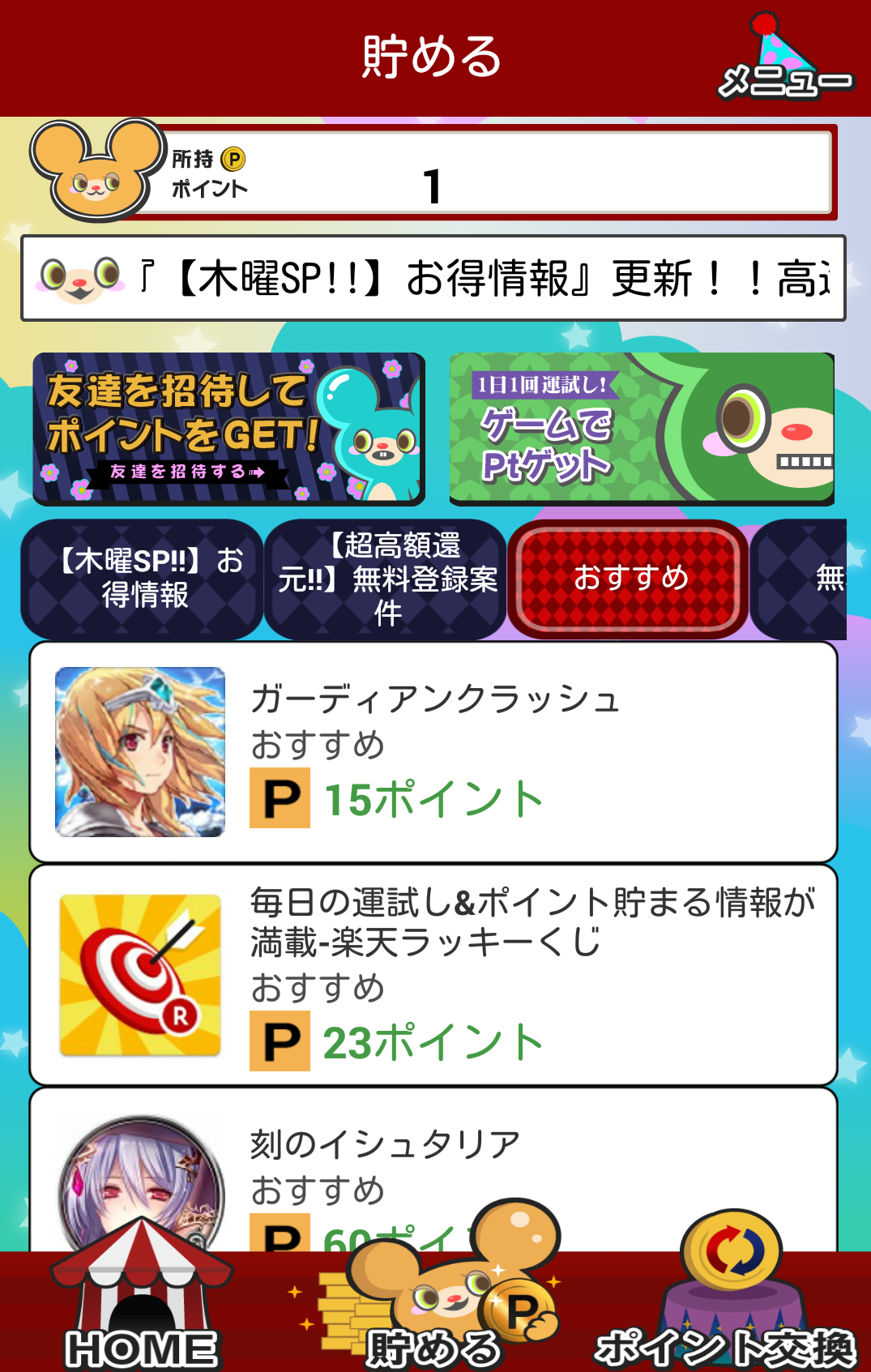The image size is (871, 1372).
Task: Select the おすすめ tab
Action: tap(629, 579)
